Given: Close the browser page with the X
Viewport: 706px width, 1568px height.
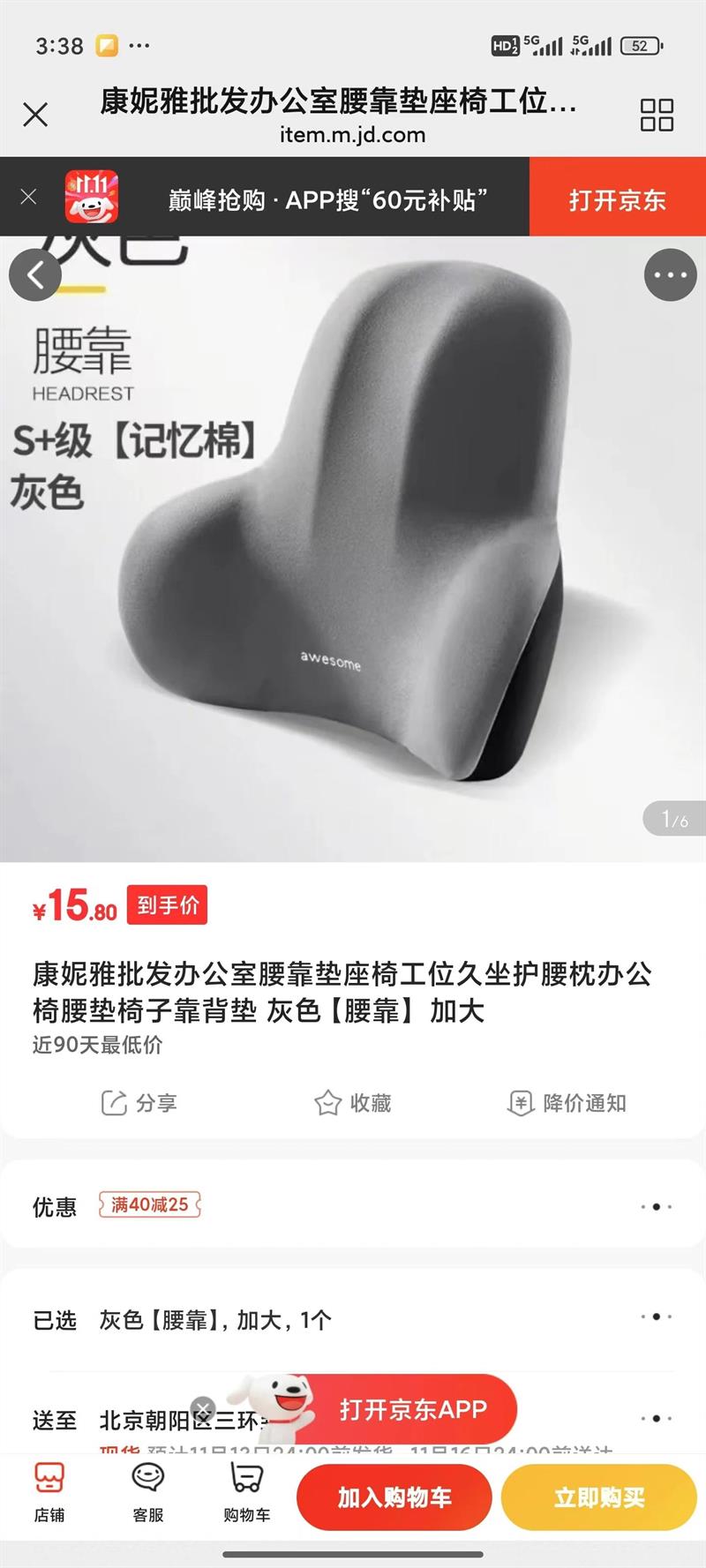Looking at the screenshot, I should pyautogui.click(x=35, y=115).
